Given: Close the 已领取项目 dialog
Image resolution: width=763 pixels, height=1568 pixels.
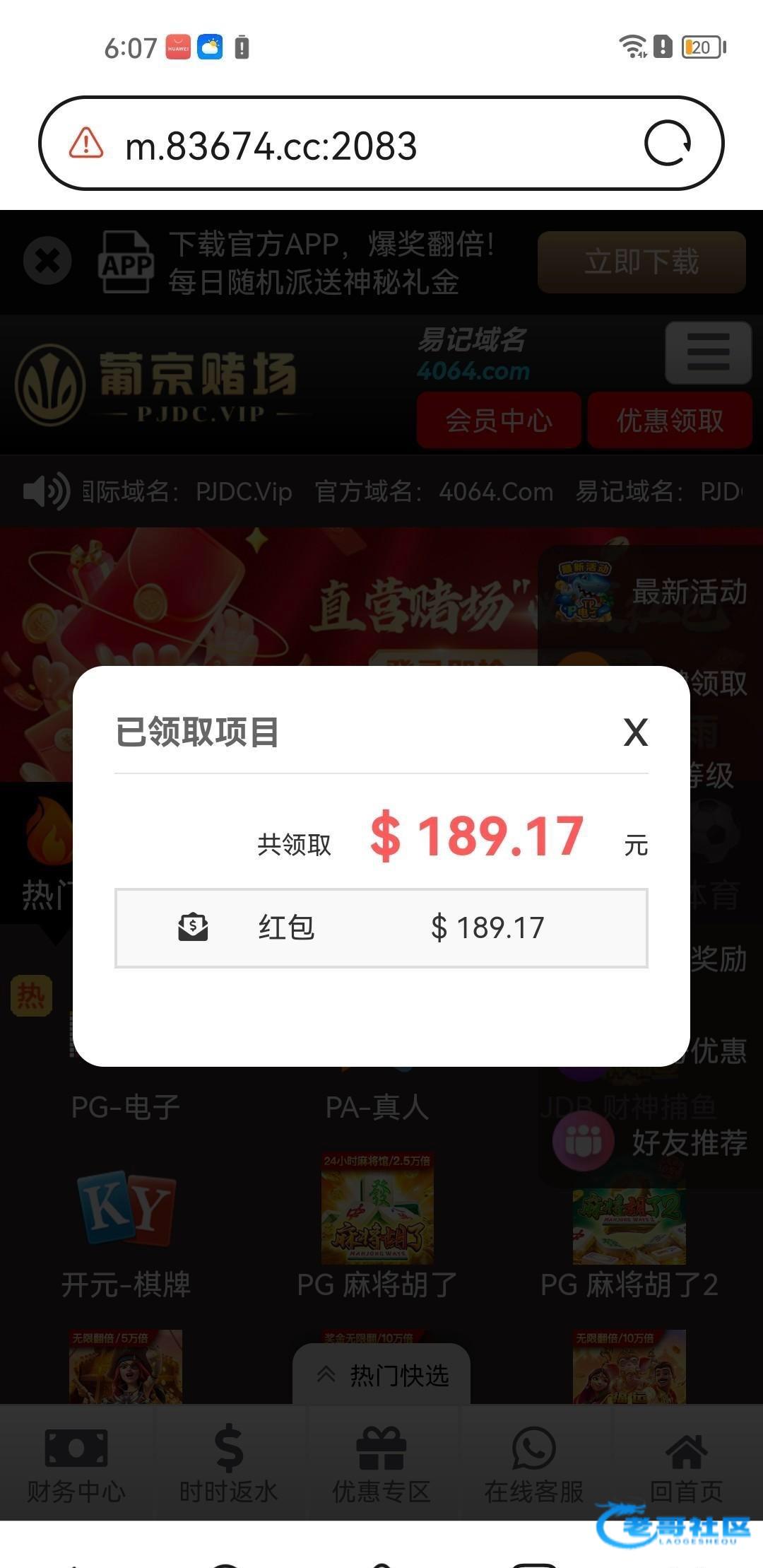Looking at the screenshot, I should (x=635, y=732).
